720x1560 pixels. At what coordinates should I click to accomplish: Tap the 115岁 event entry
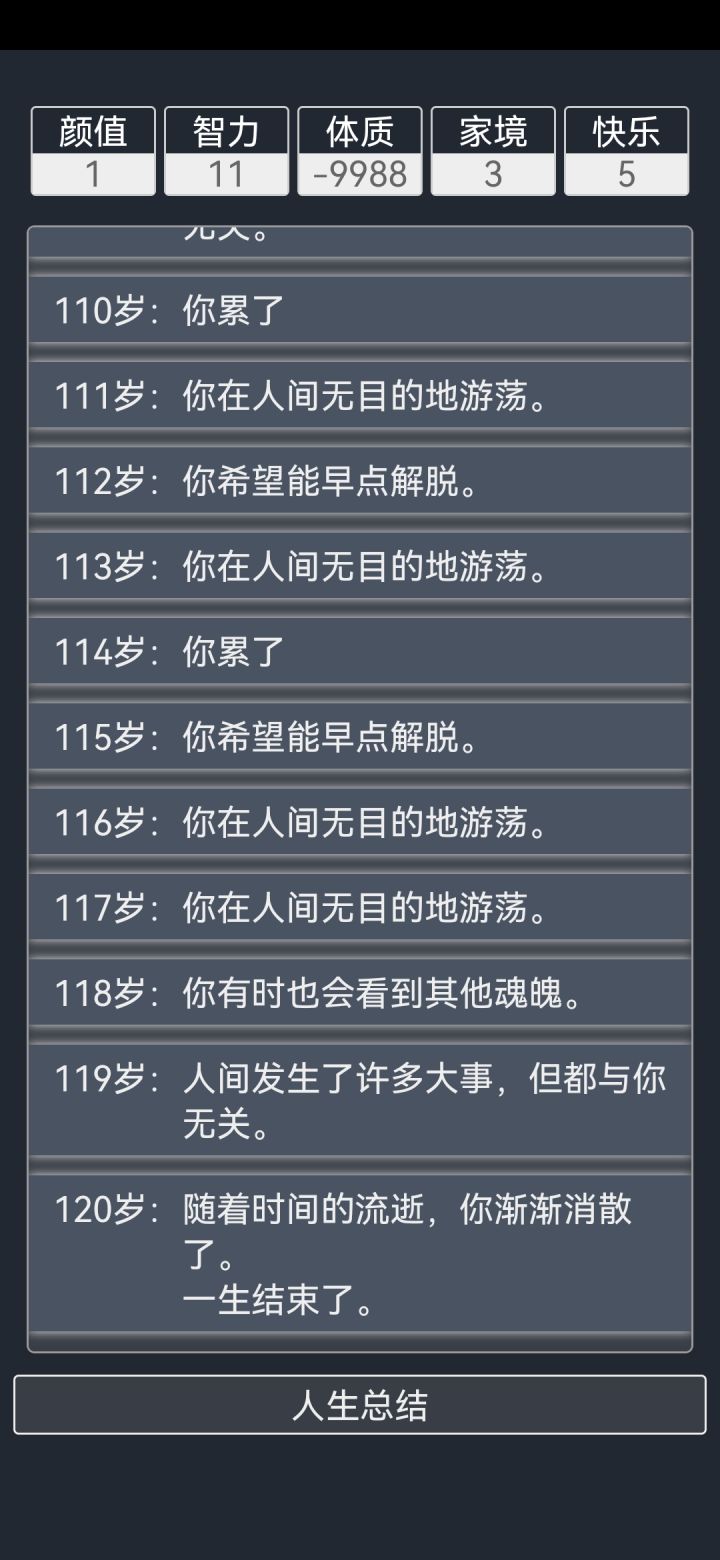[x=360, y=738]
